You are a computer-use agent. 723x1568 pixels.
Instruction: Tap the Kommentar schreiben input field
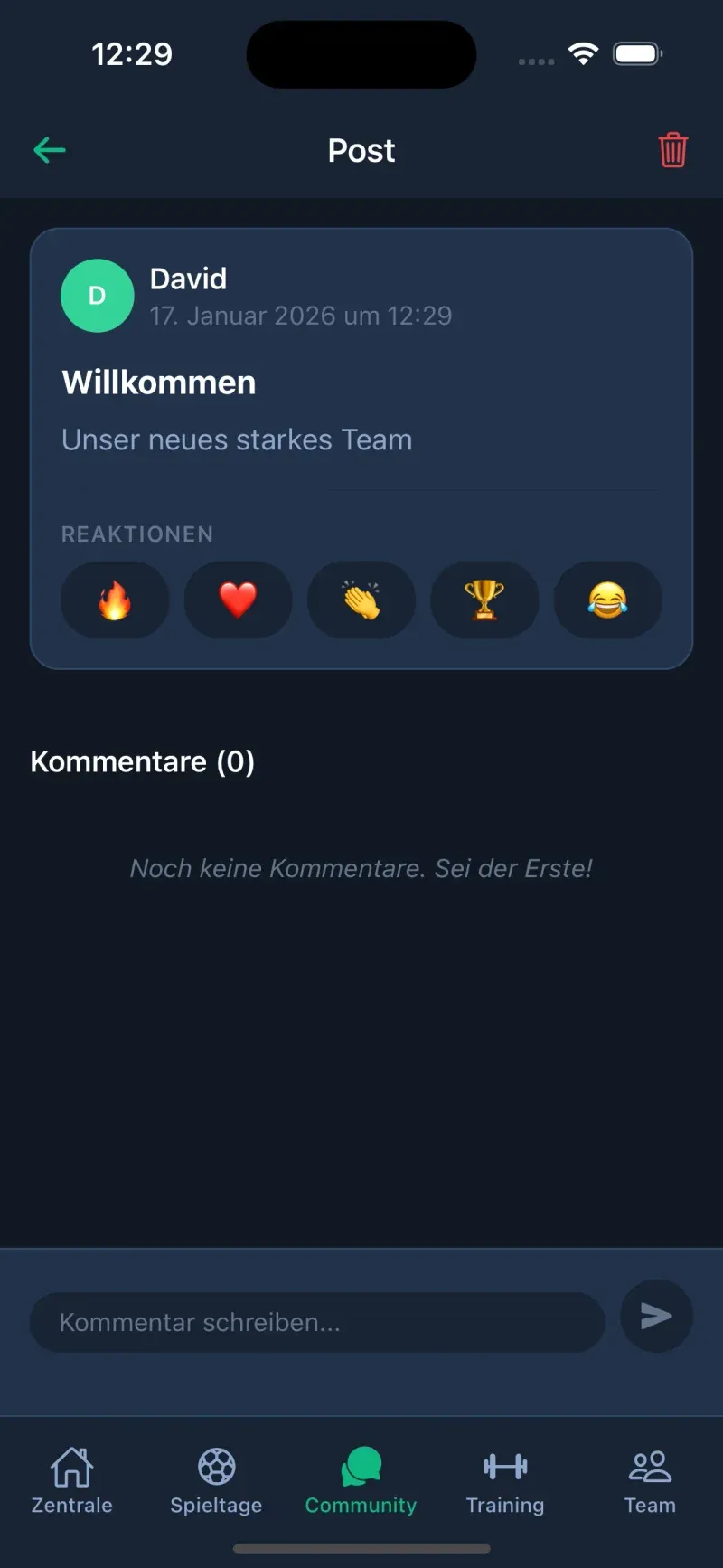(x=316, y=1321)
